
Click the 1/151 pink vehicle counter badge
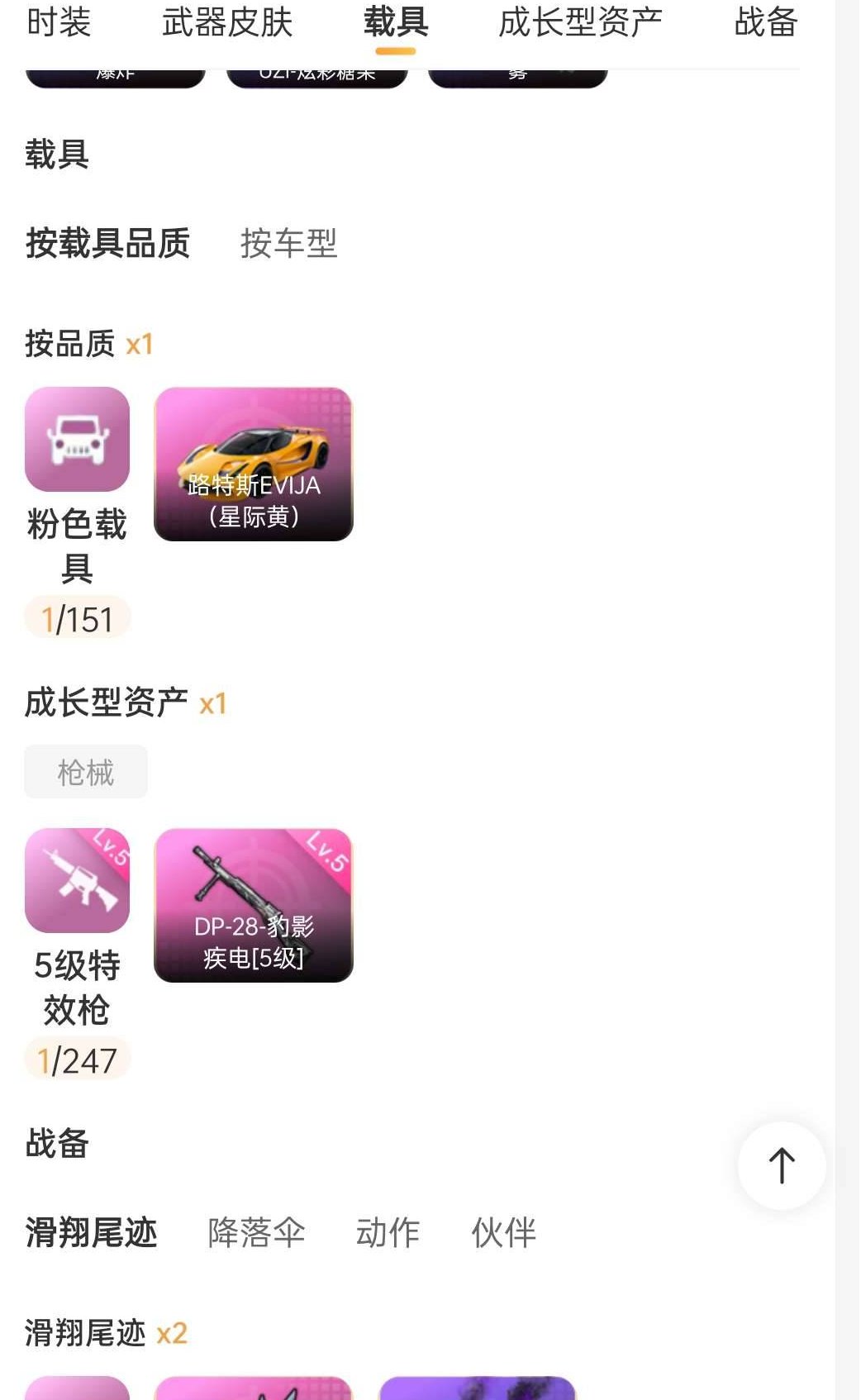[x=78, y=620]
